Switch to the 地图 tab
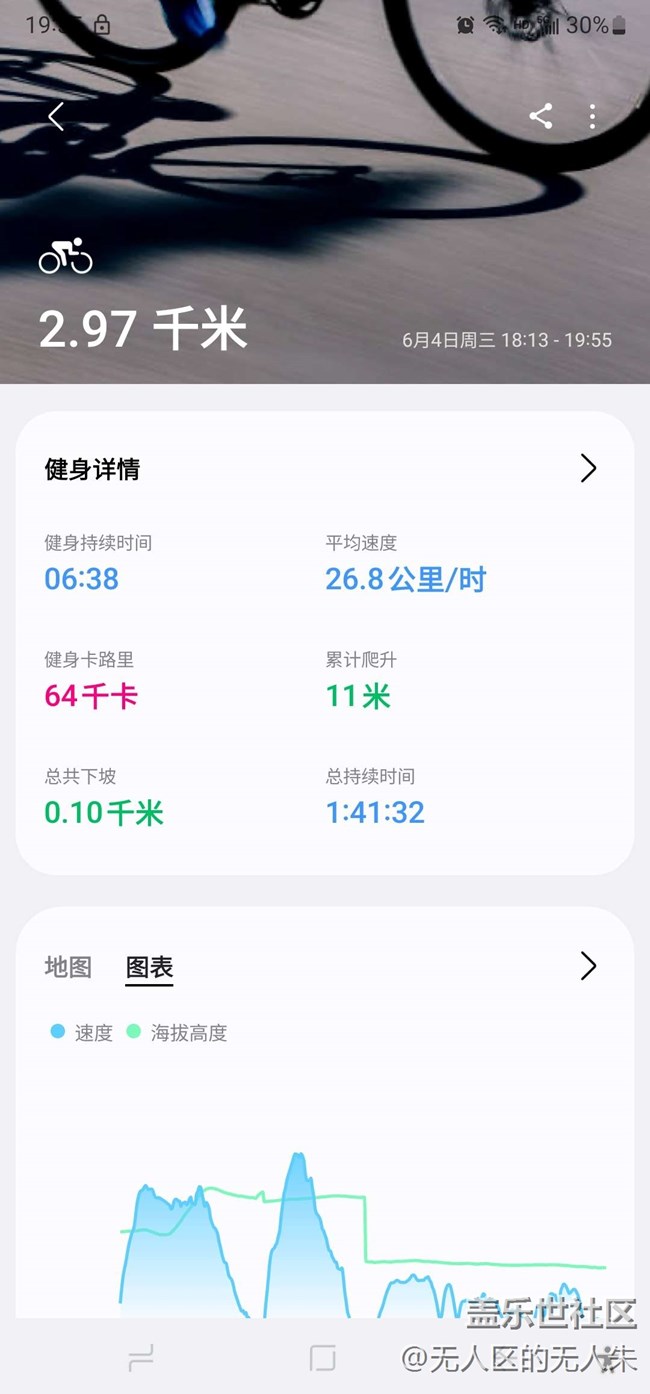 pyautogui.click(x=68, y=967)
